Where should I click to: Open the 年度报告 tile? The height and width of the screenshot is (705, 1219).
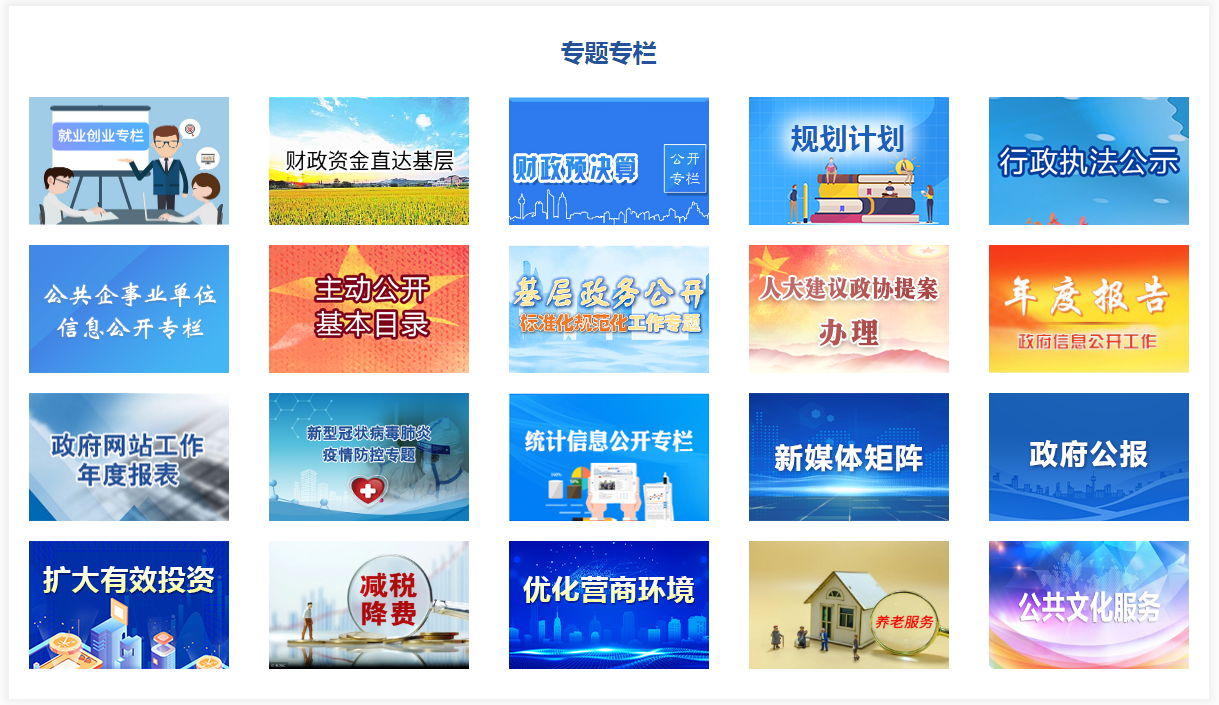tap(1089, 309)
